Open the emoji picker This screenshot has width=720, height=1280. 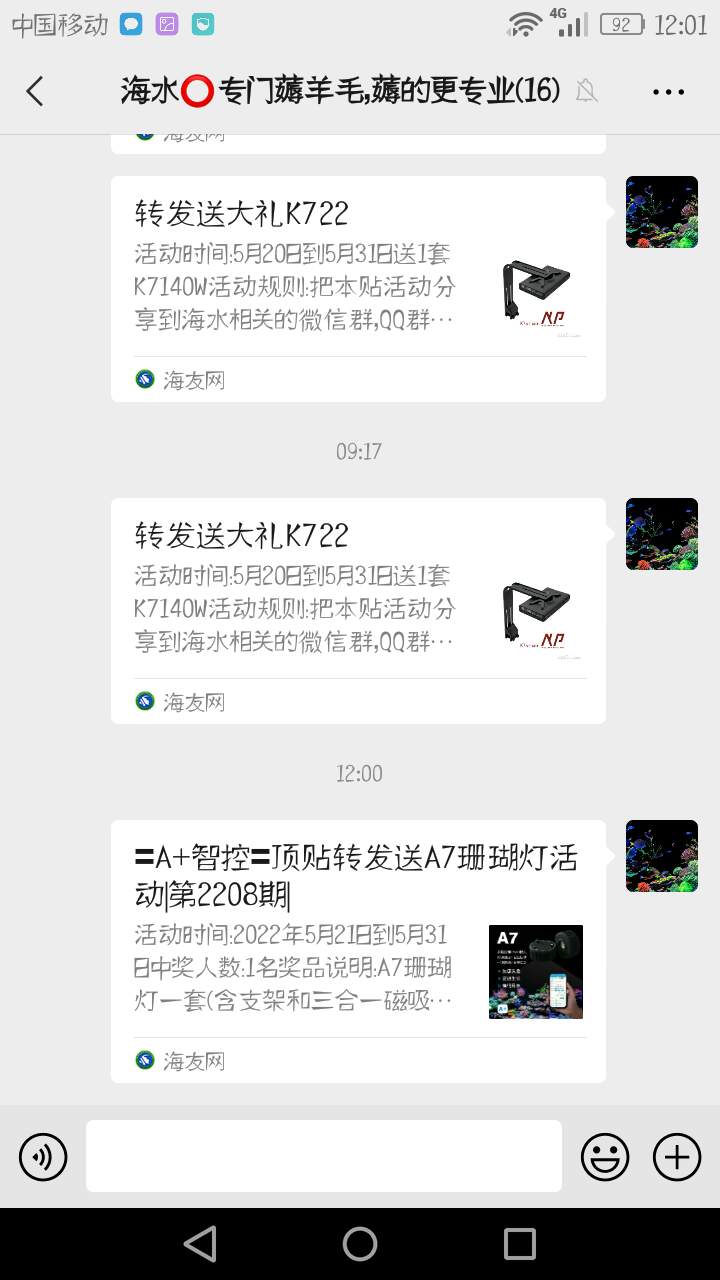pyautogui.click(x=605, y=1157)
